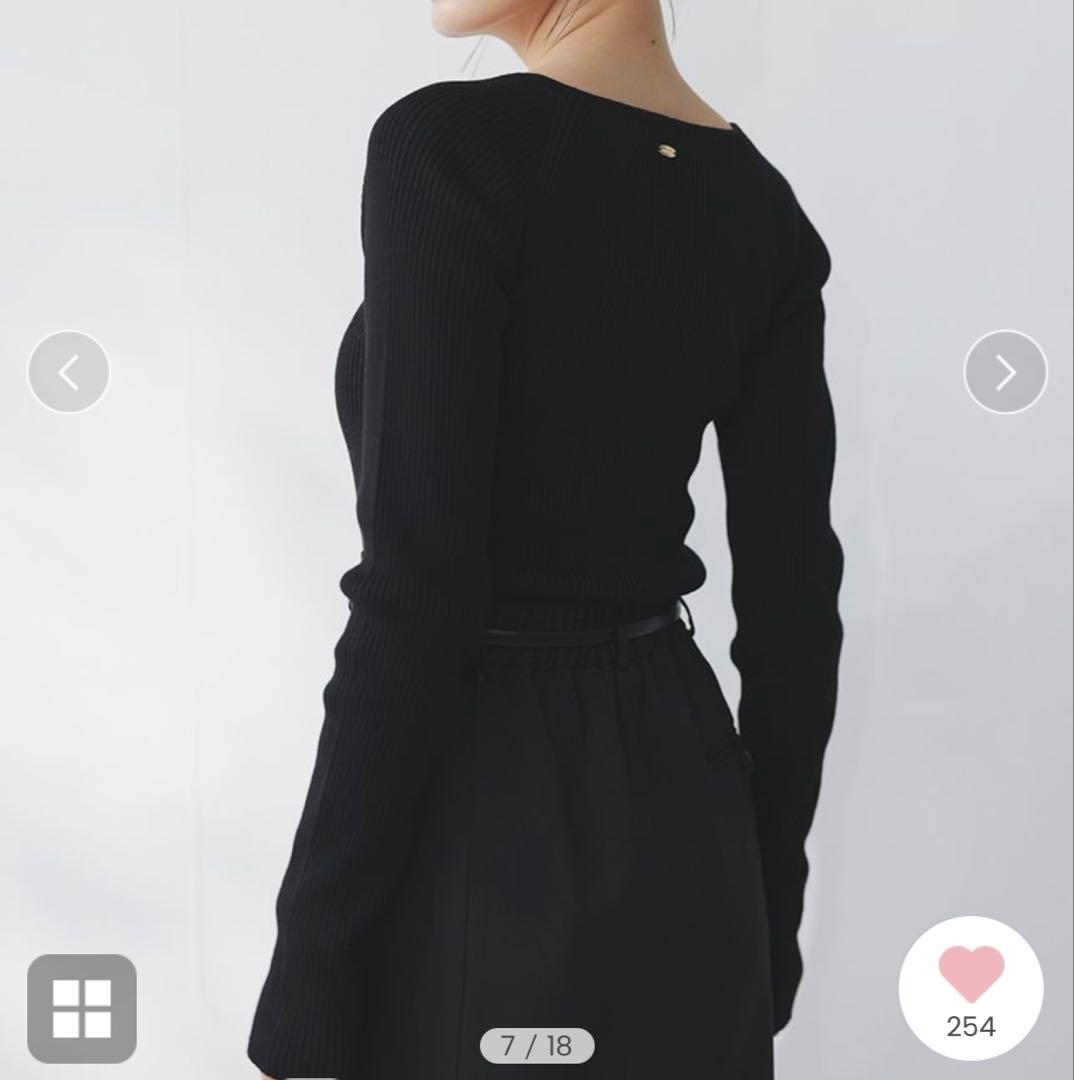The image size is (1074, 1080).
Task: Open the photo grid view
Action: [82, 1008]
